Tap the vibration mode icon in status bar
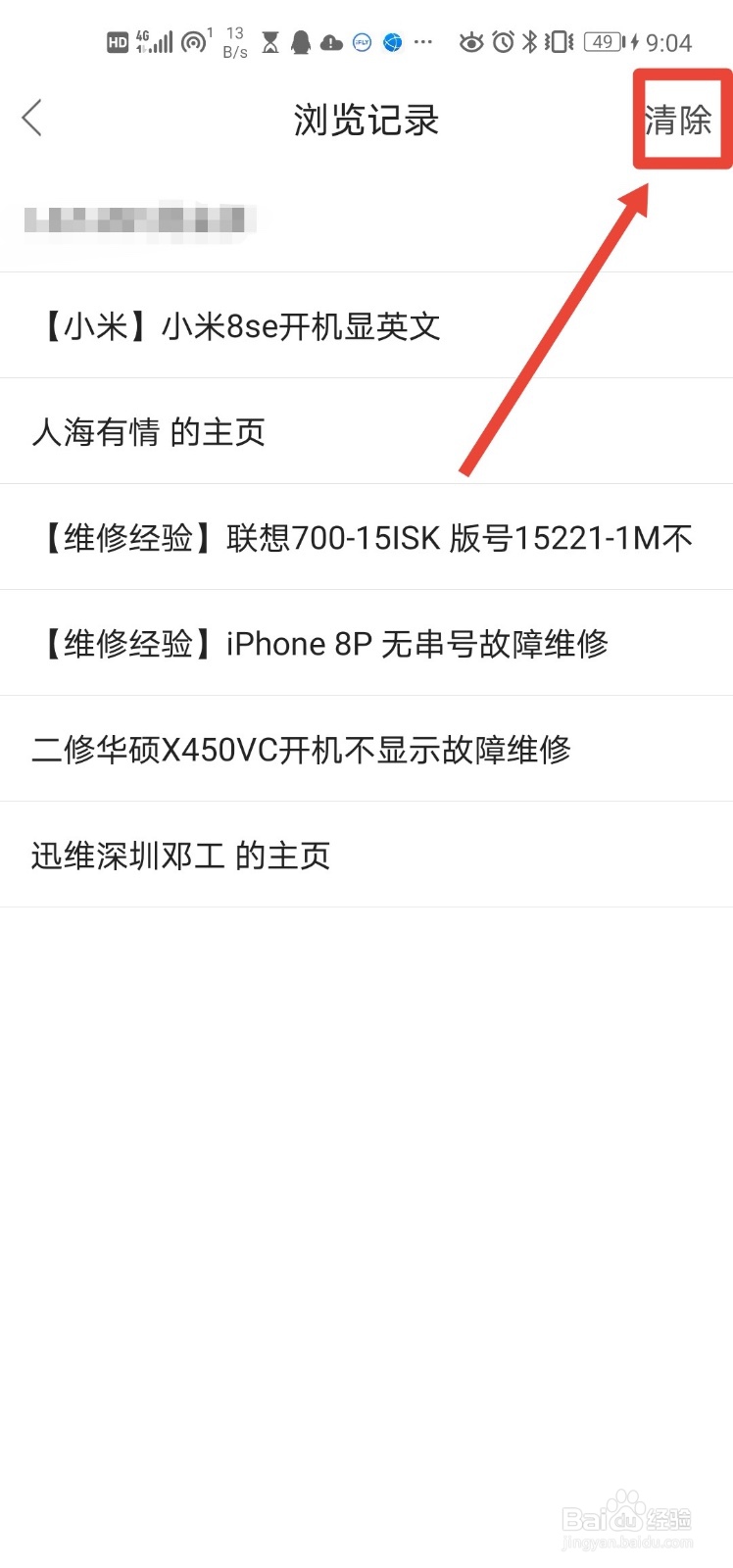This screenshot has width=733, height=1568. point(557,42)
